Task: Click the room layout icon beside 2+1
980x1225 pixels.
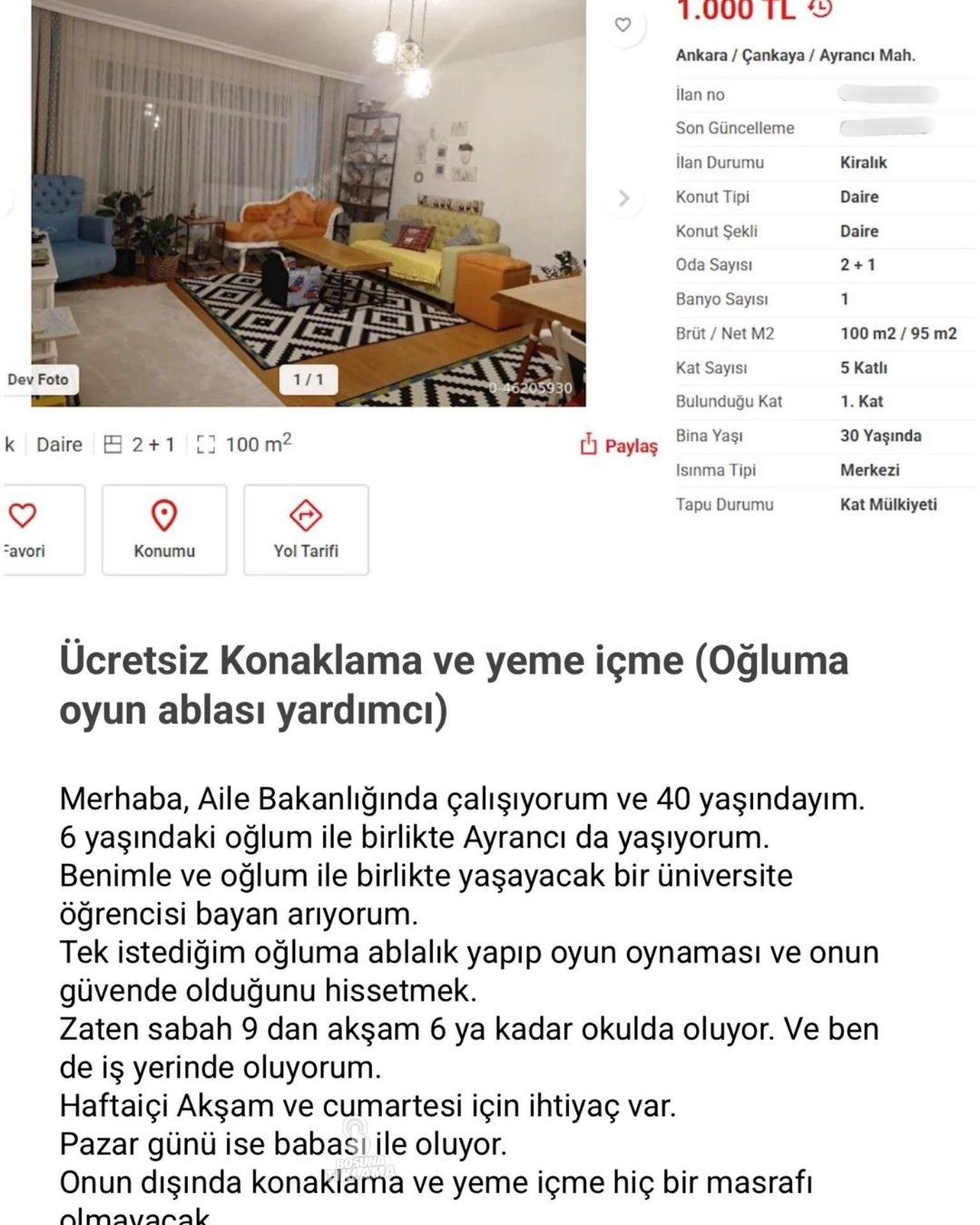Action: tap(111, 443)
